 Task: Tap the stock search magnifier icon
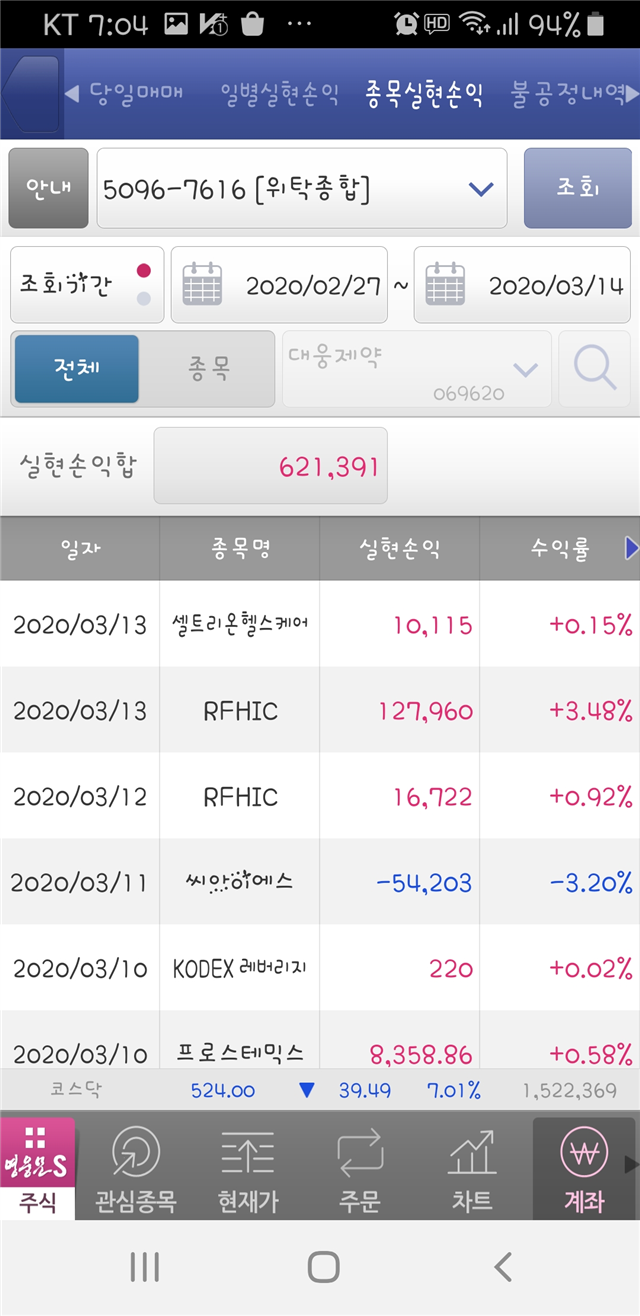click(595, 369)
